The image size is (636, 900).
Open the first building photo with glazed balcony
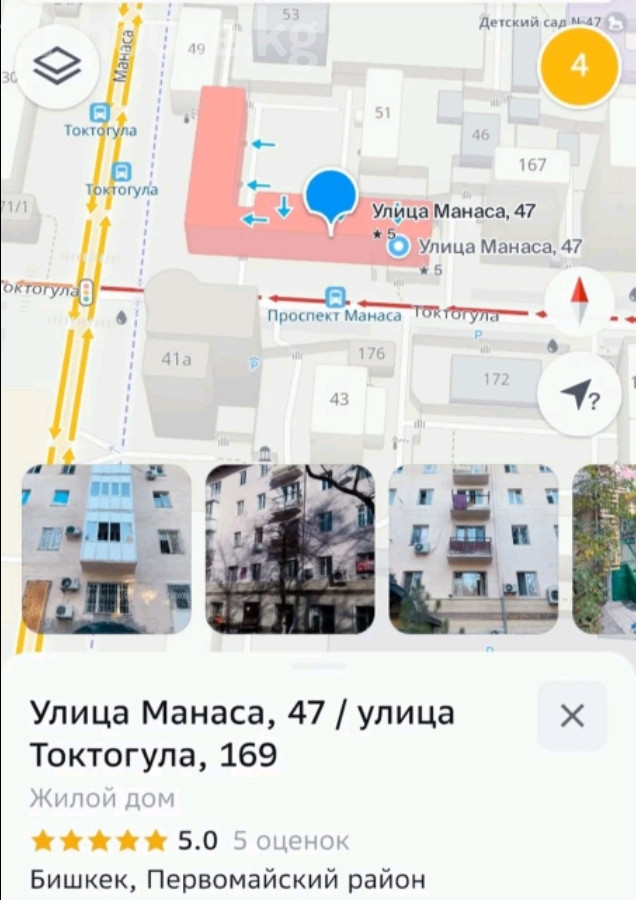(106, 549)
